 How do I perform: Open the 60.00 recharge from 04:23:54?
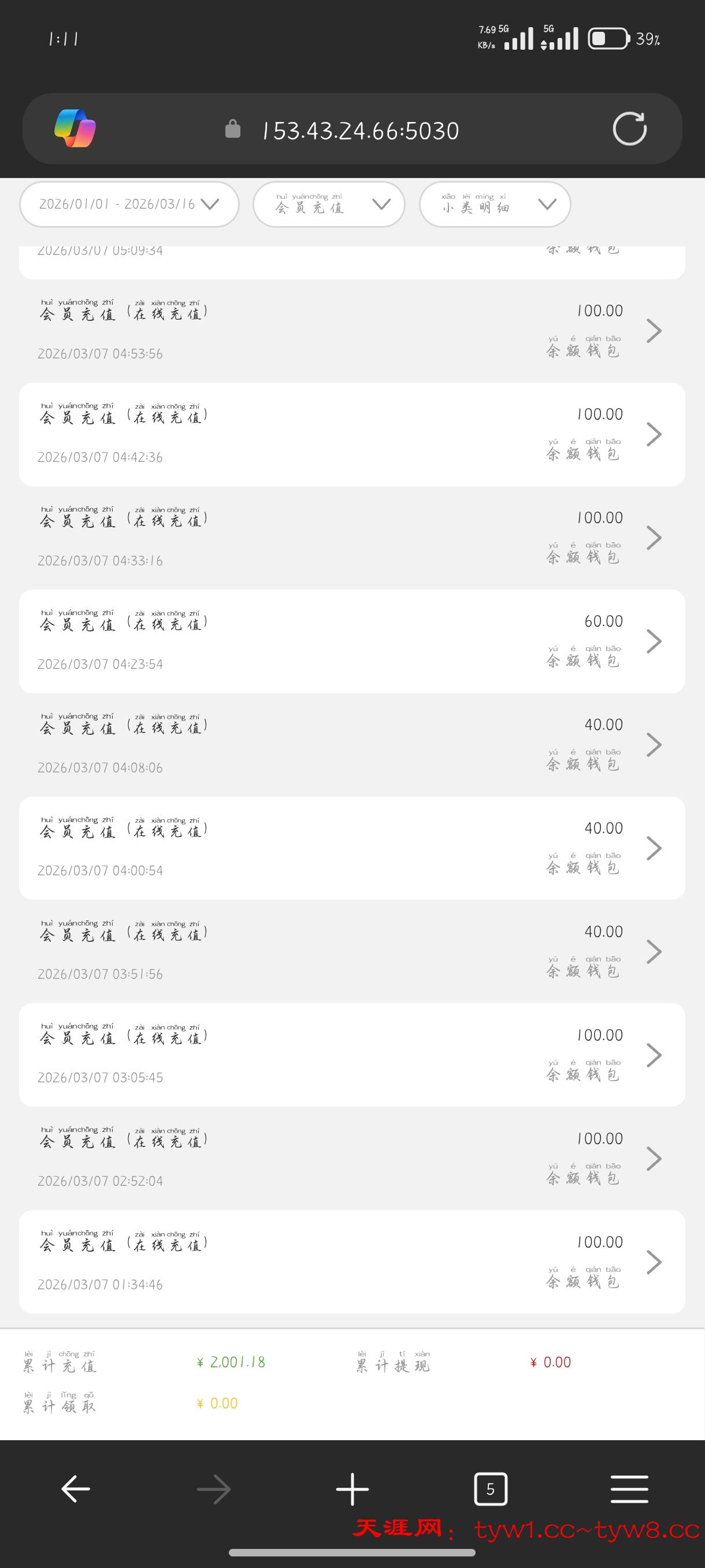pos(351,642)
